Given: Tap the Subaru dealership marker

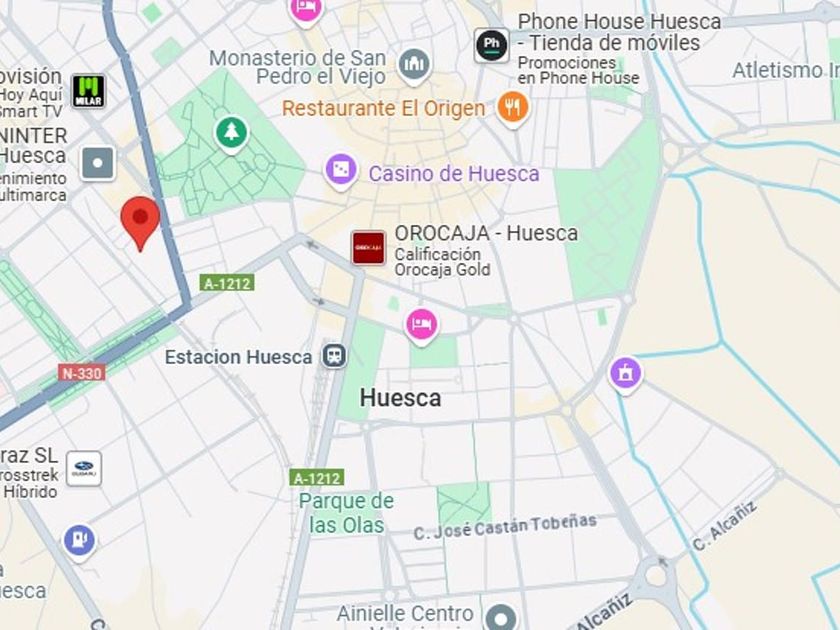Looking at the screenshot, I should [x=84, y=469].
